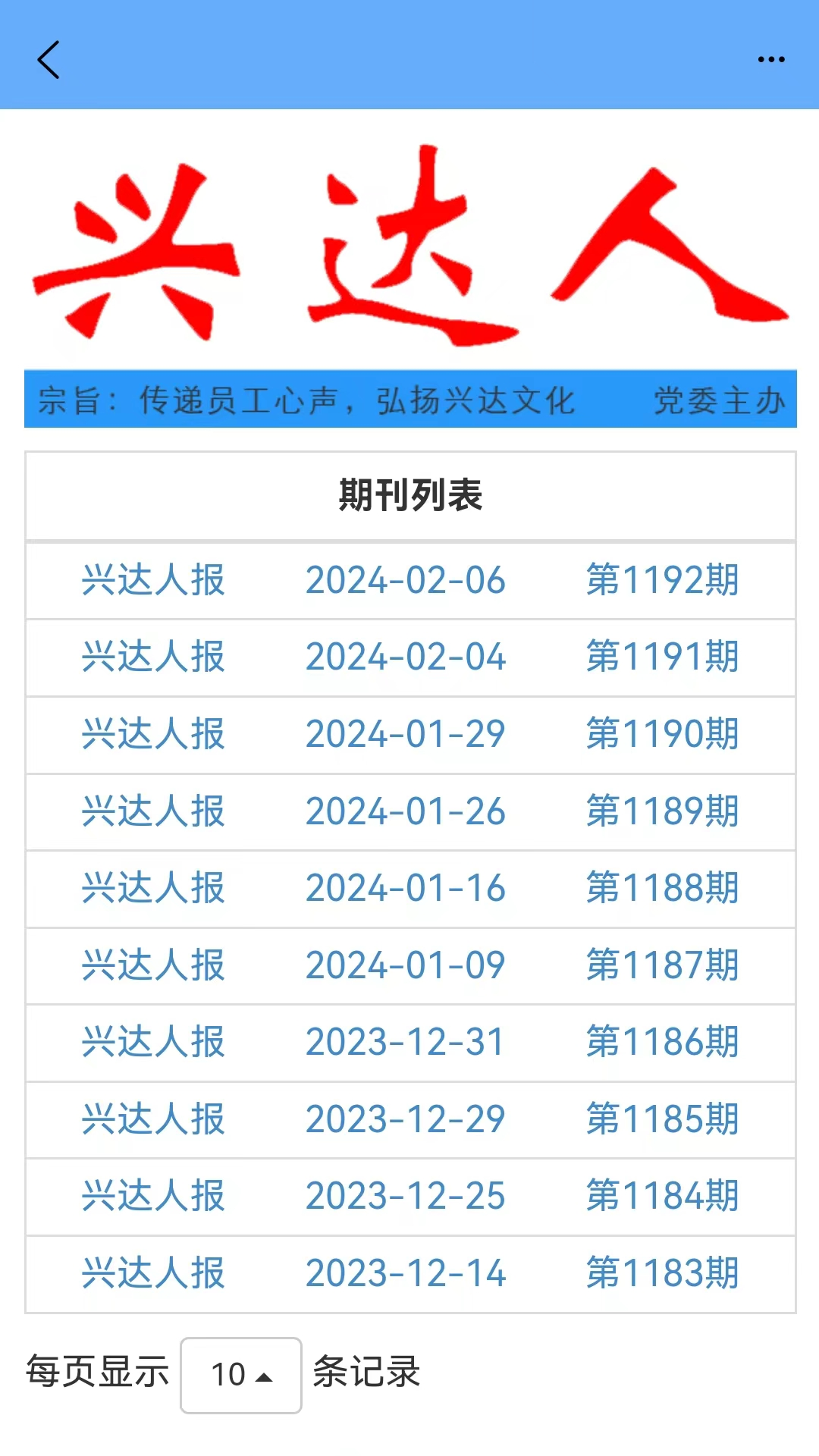Click the date 2024-01-16 entry

click(x=409, y=889)
